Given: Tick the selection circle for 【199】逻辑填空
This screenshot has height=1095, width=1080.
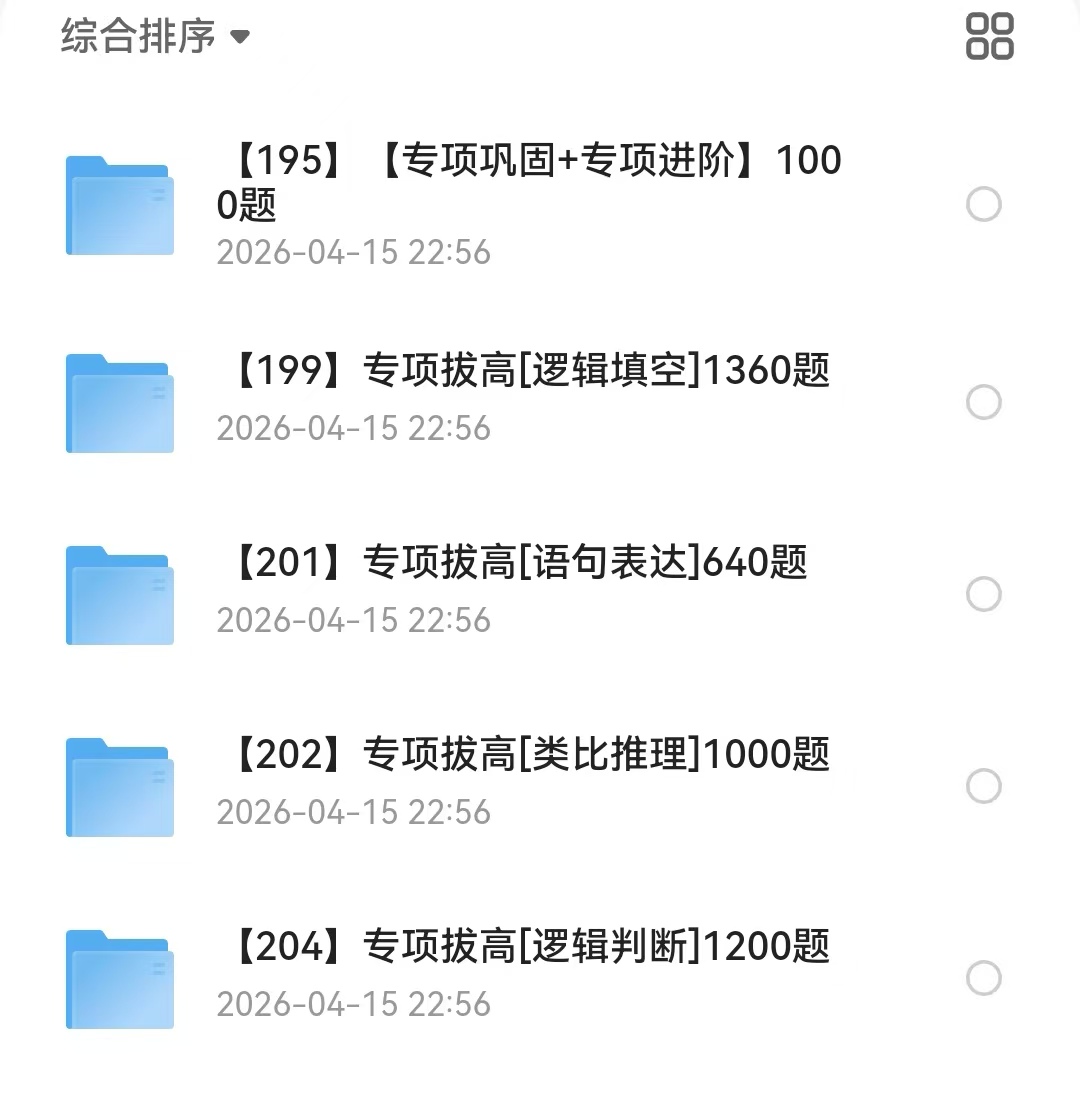Looking at the screenshot, I should (983, 402).
